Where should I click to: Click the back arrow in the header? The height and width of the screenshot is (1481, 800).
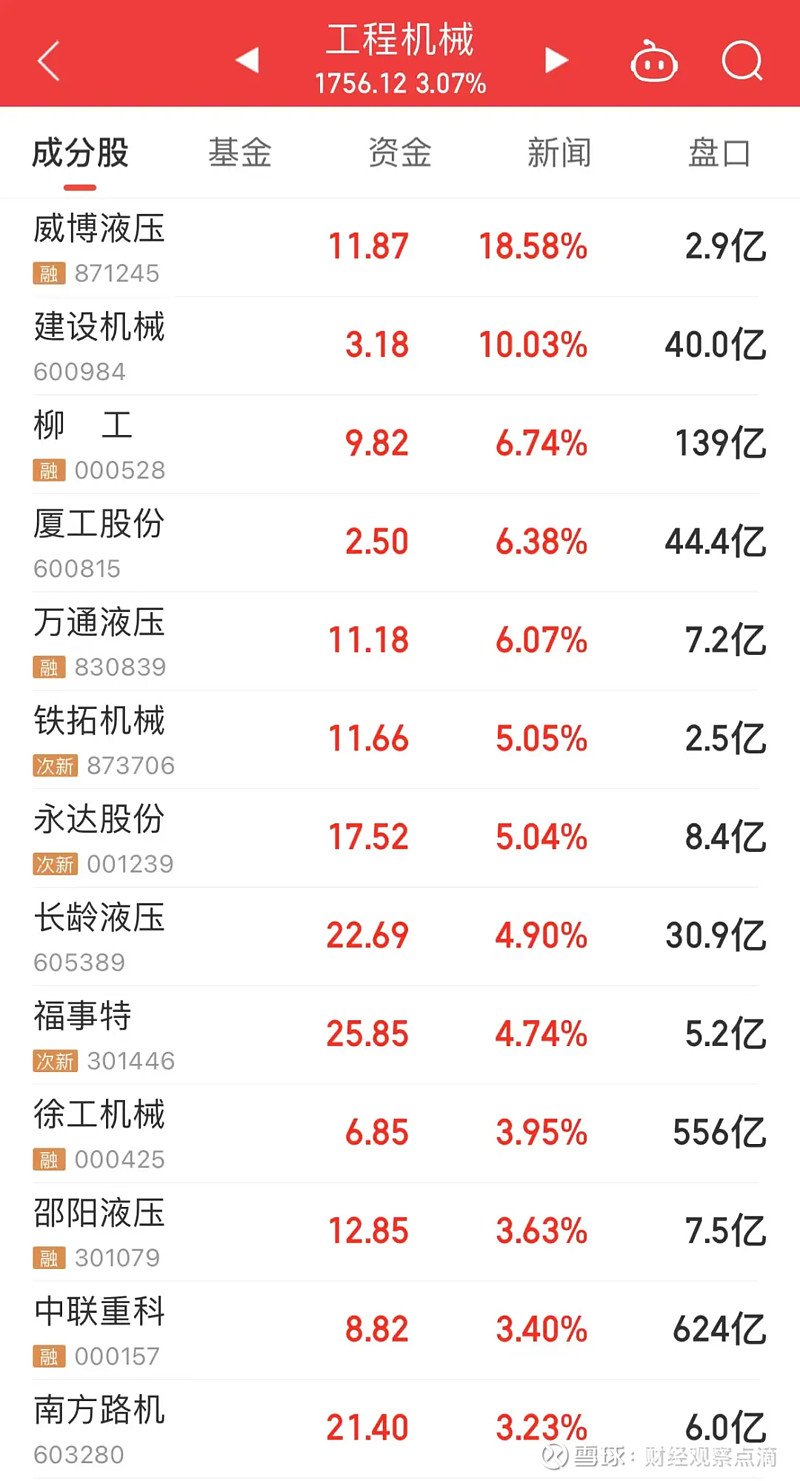[48, 60]
